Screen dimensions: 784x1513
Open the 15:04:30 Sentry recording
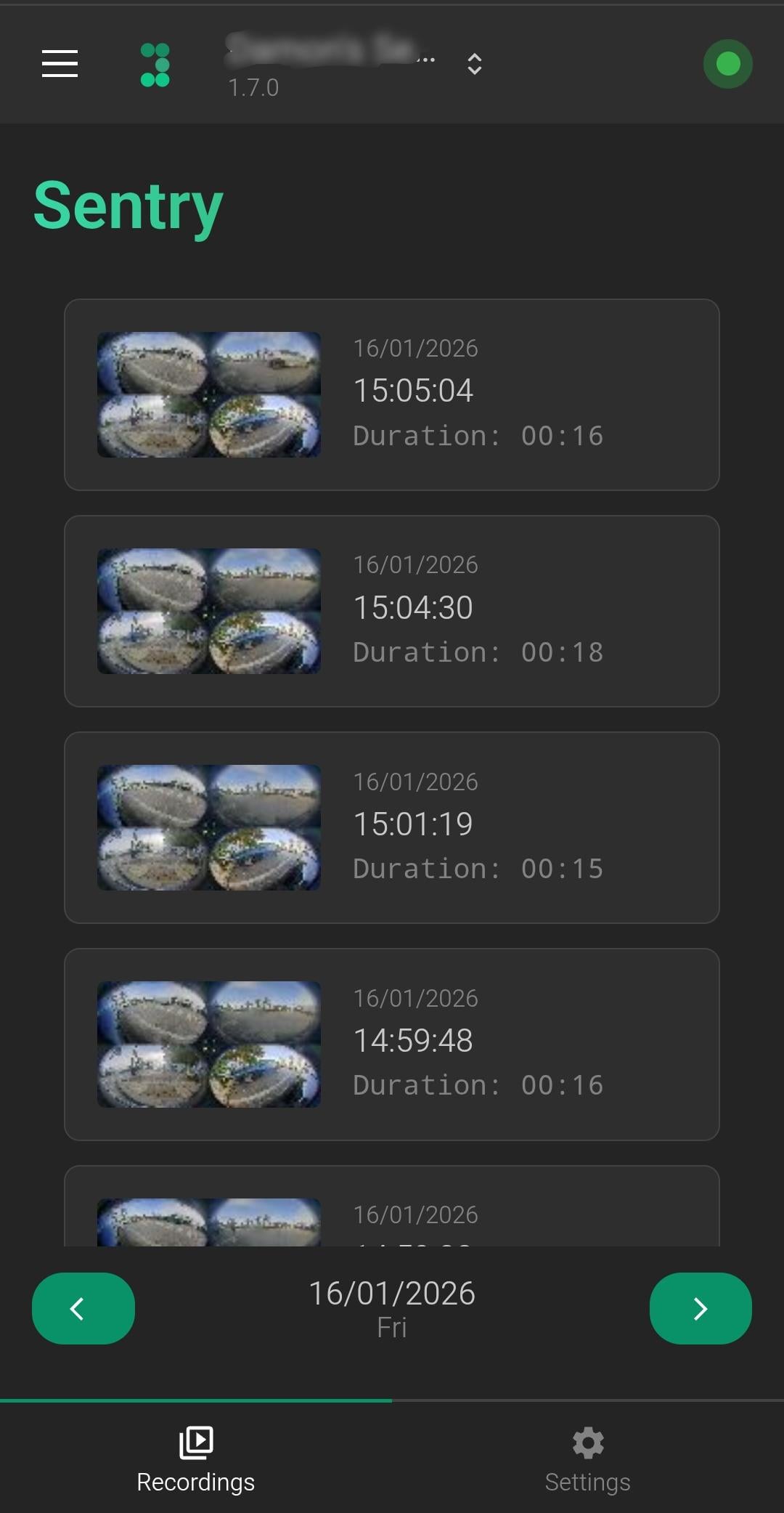click(392, 611)
